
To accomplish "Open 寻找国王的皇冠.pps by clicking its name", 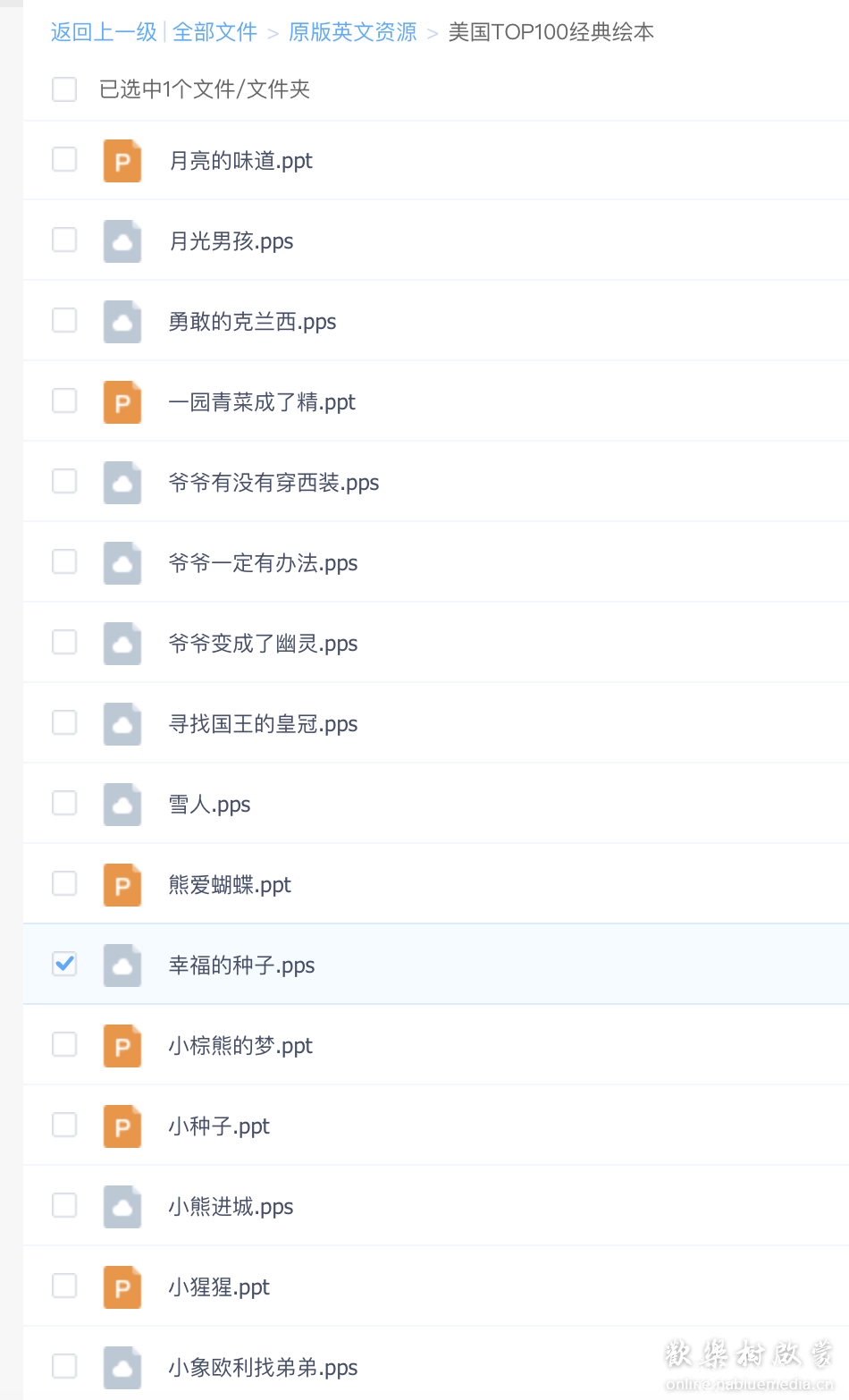I will click(261, 724).
